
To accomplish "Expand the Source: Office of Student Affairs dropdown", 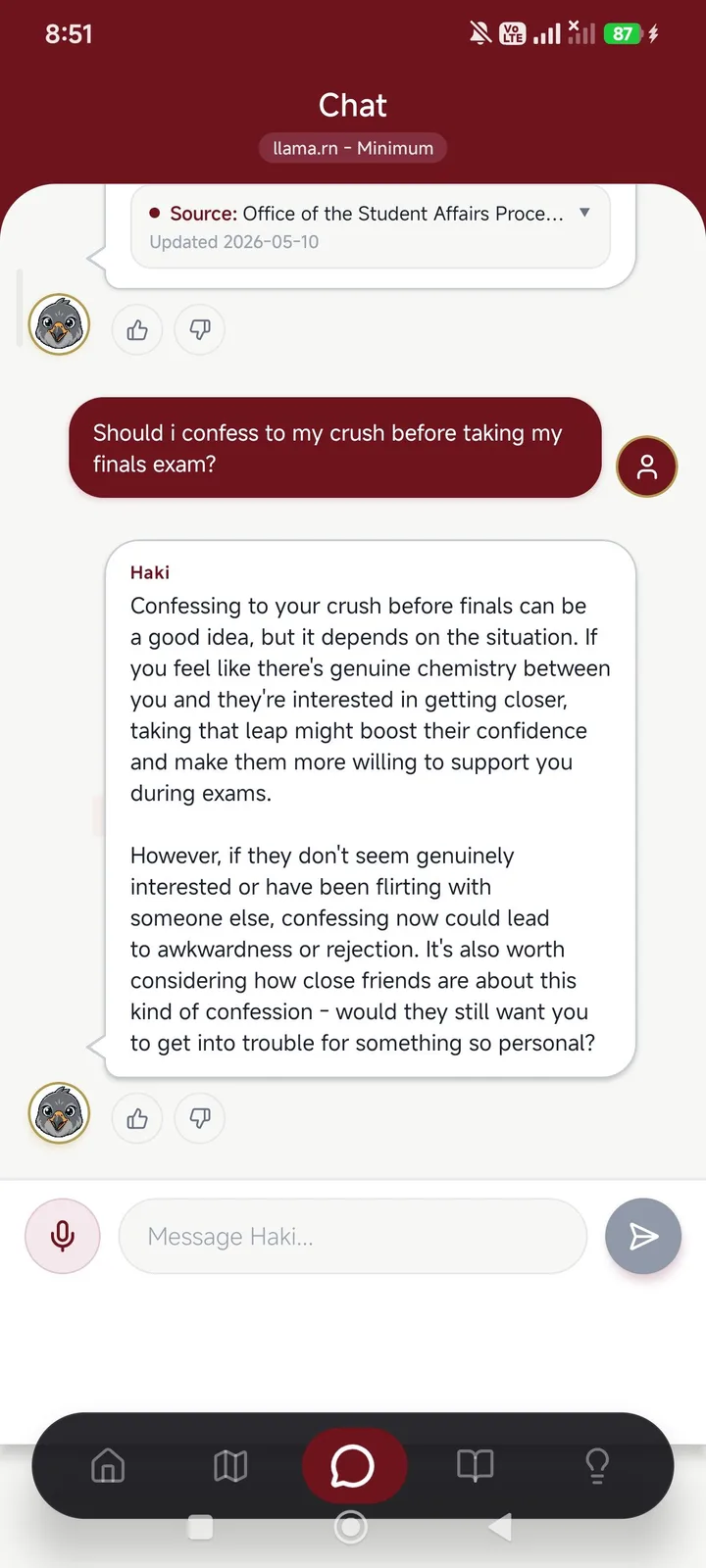I will pyautogui.click(x=584, y=213).
